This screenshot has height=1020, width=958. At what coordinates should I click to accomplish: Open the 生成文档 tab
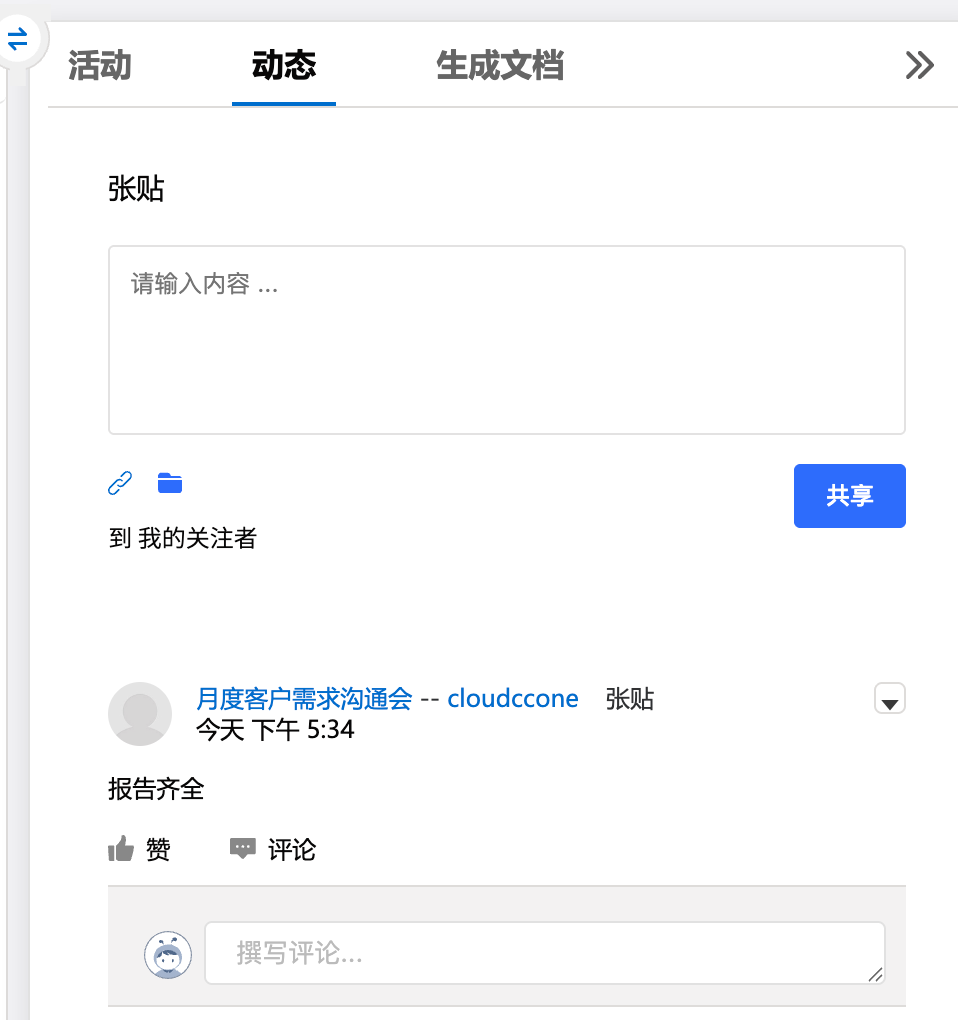tap(500, 67)
